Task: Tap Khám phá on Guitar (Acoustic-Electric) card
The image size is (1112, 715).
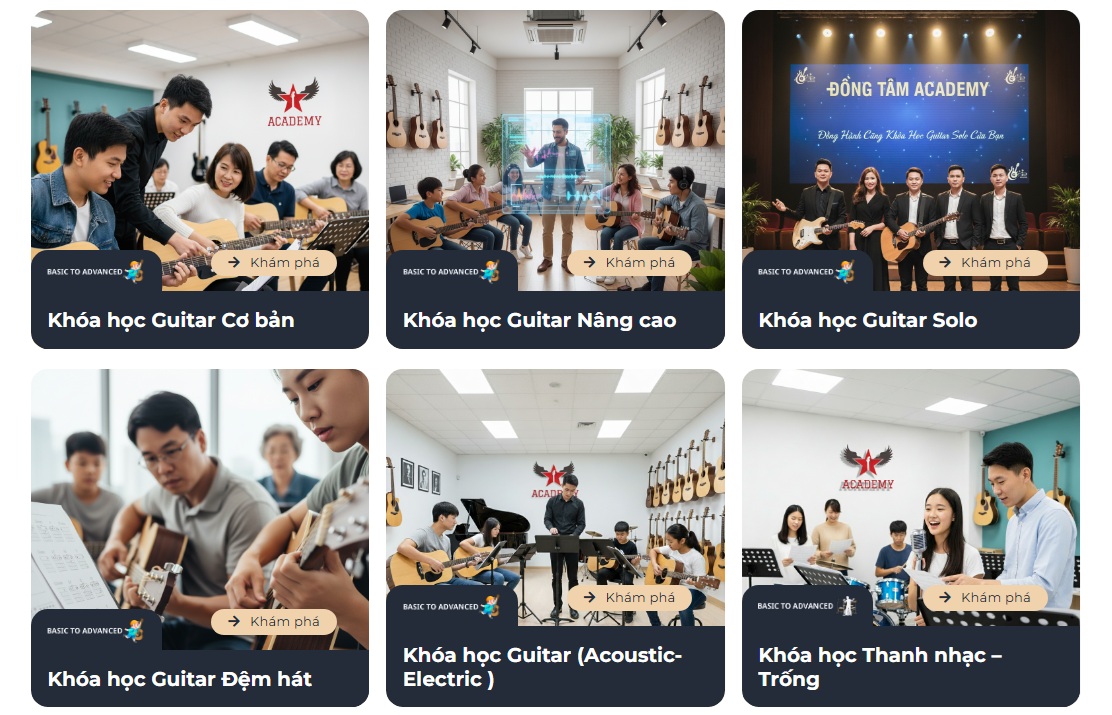Action: coord(629,598)
